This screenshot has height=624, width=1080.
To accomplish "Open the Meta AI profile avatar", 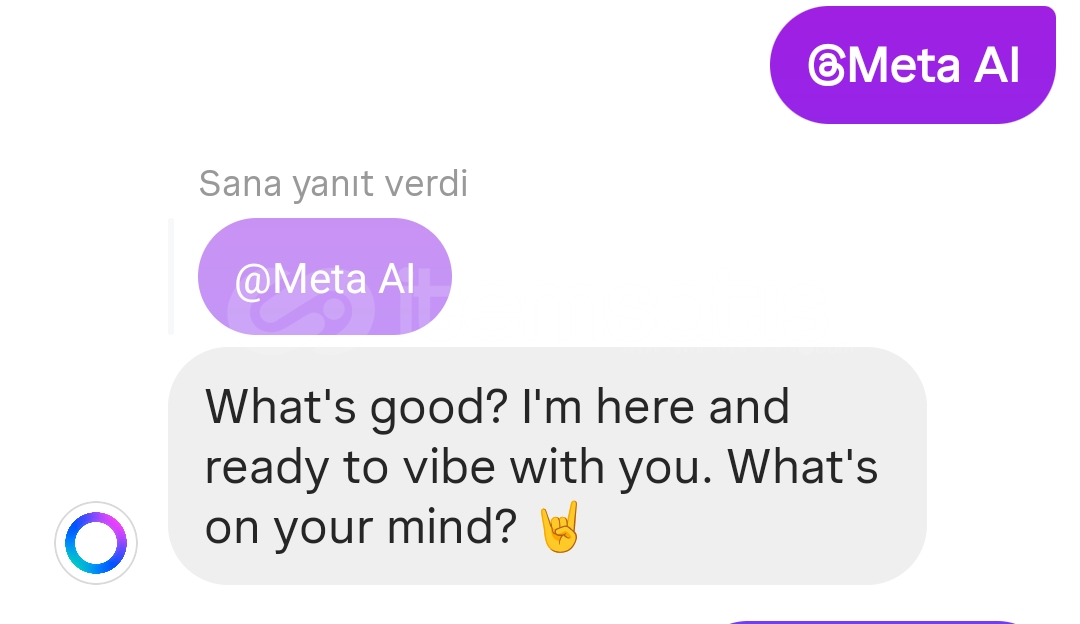I will pos(96,544).
